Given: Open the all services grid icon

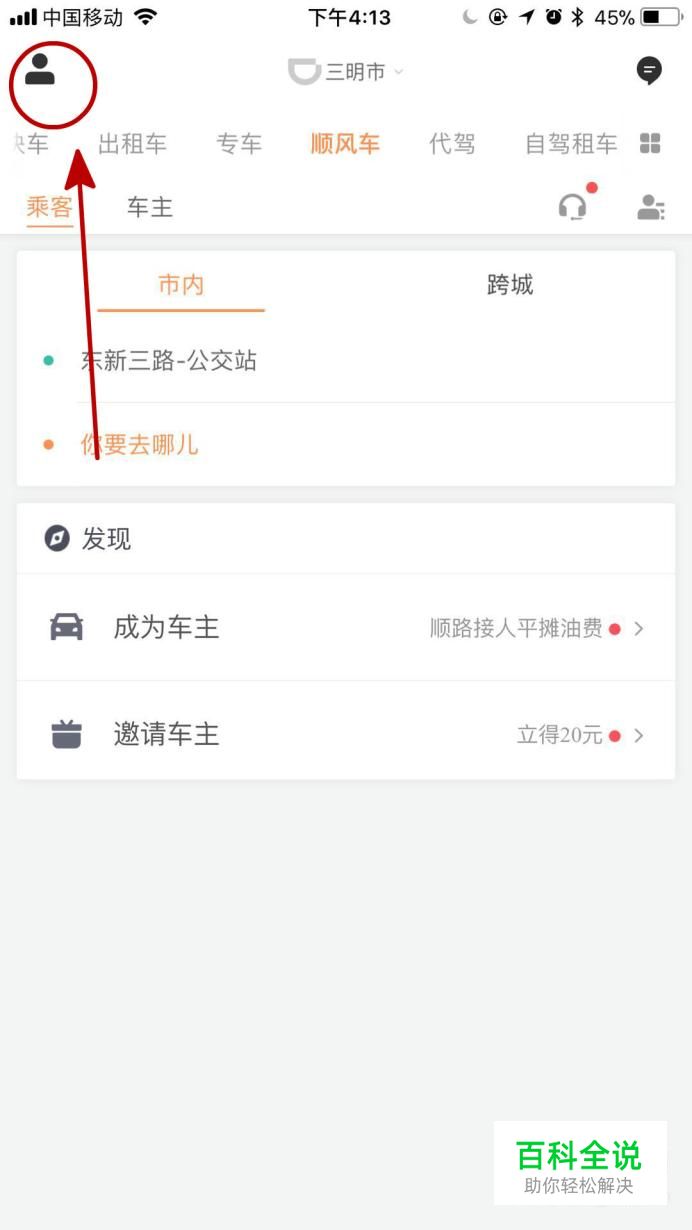Looking at the screenshot, I should click(x=650, y=144).
